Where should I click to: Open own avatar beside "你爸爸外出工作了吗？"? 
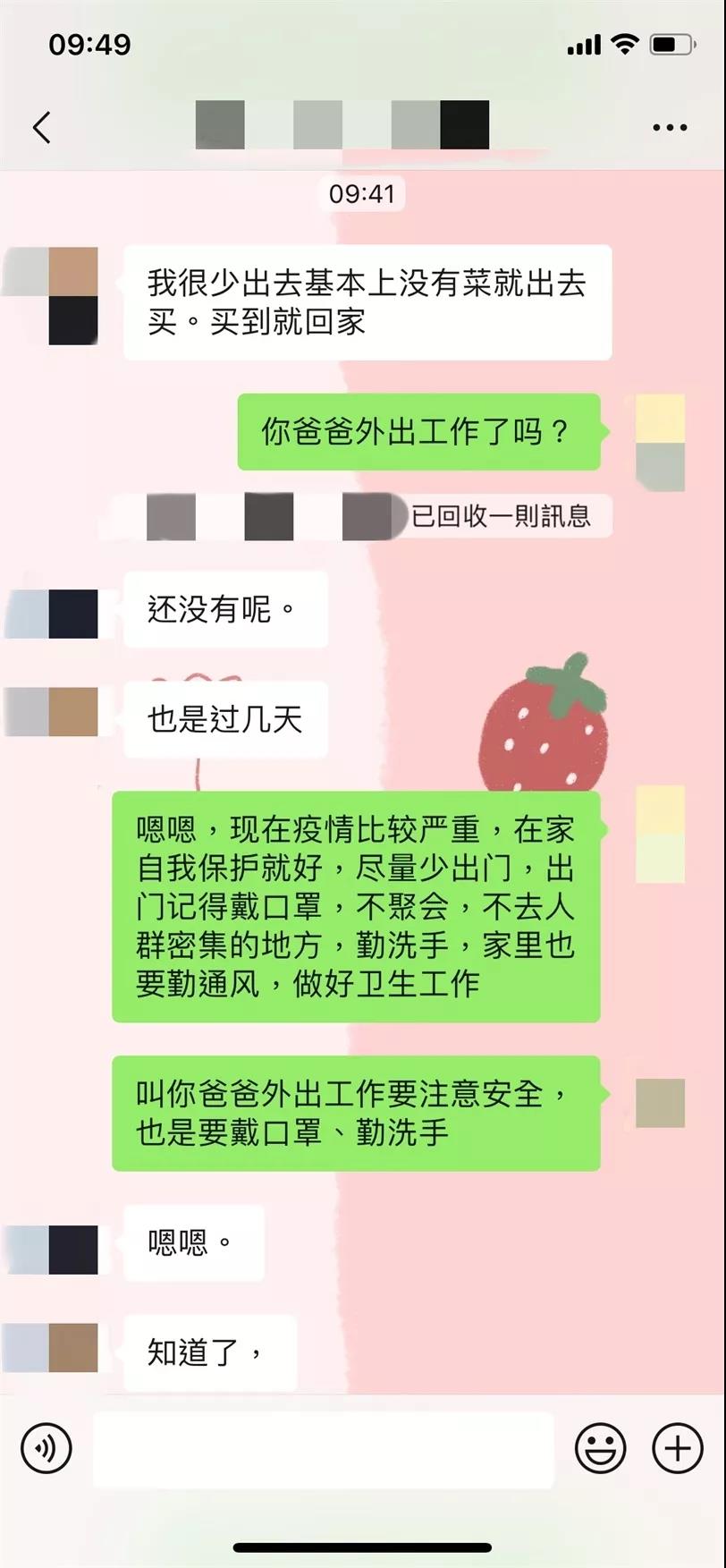point(660,442)
